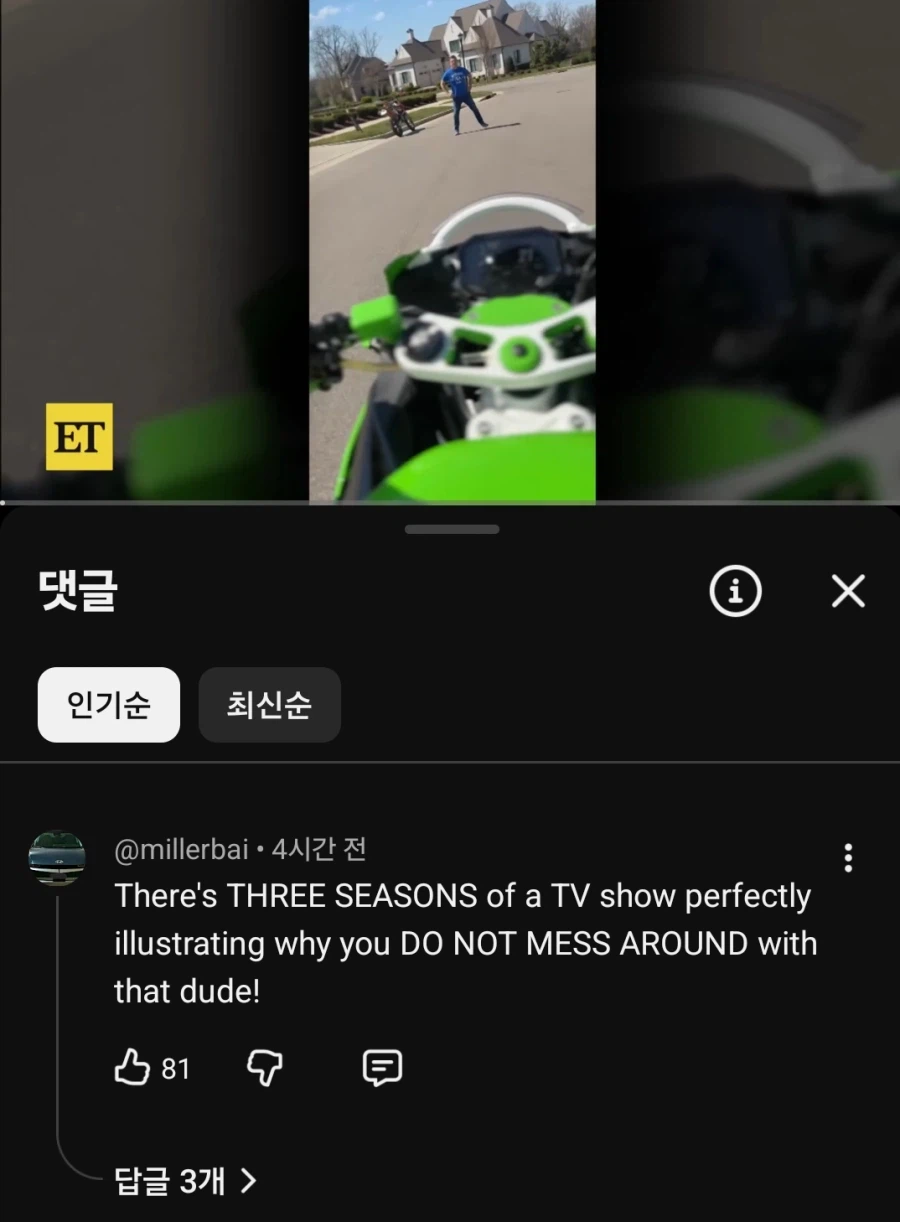
Task: Dislike the comment by millerbai
Action: pos(264,1068)
